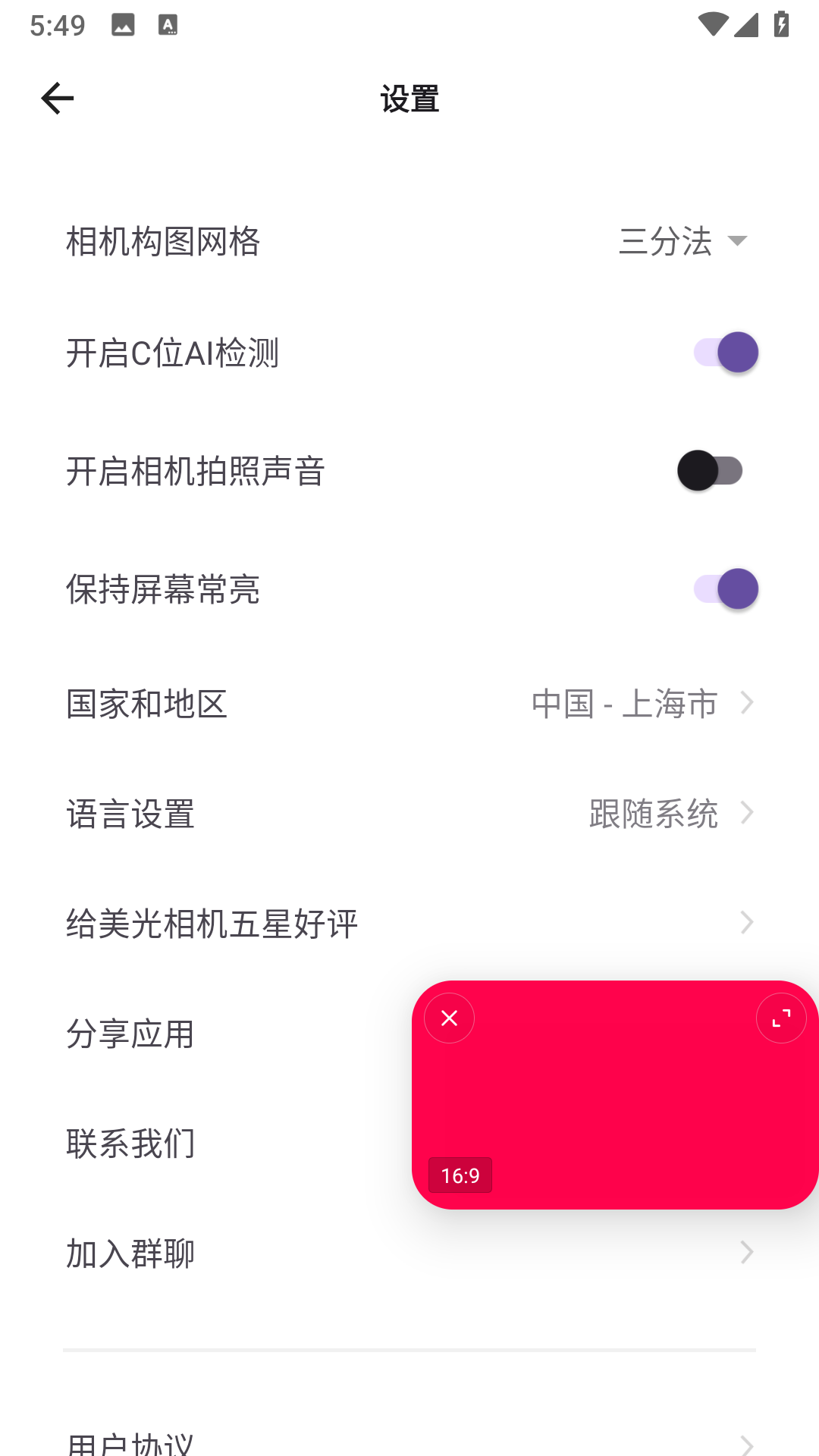
Task: Expand the floating preview to fullscreen
Action: coord(782,1018)
